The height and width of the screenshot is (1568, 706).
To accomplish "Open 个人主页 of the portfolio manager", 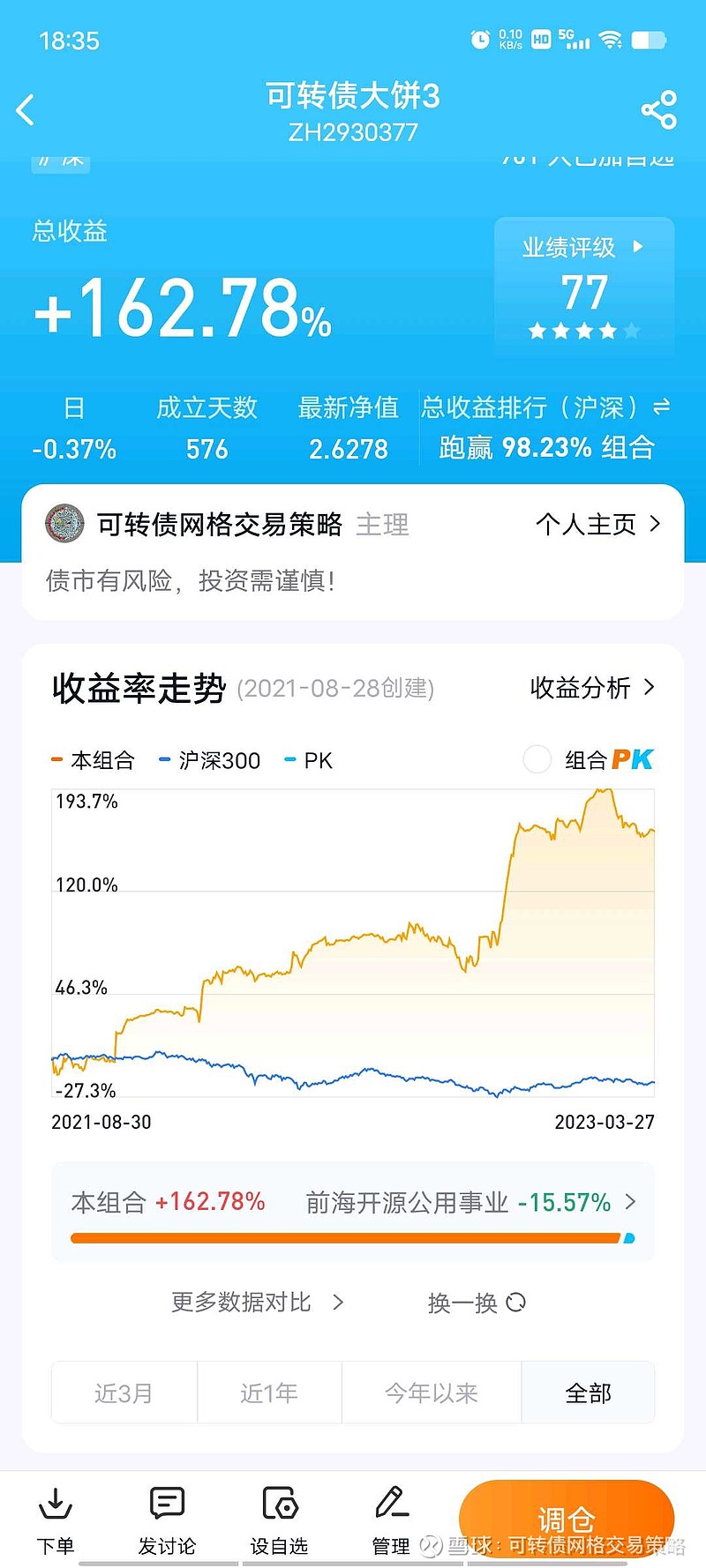I will click(x=597, y=525).
